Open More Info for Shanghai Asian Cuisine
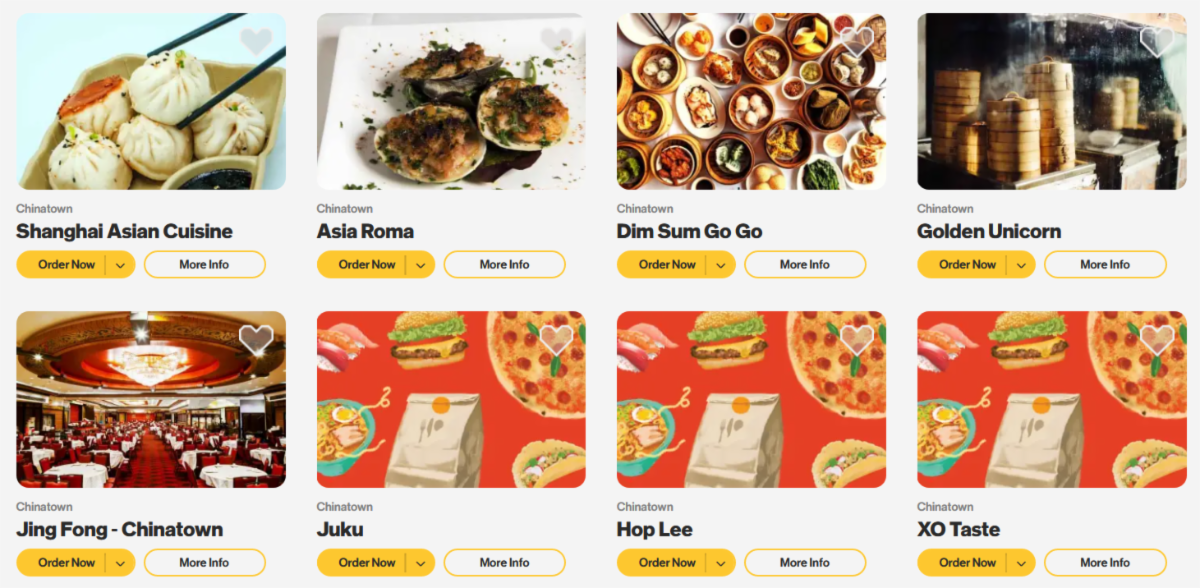 pos(204,265)
